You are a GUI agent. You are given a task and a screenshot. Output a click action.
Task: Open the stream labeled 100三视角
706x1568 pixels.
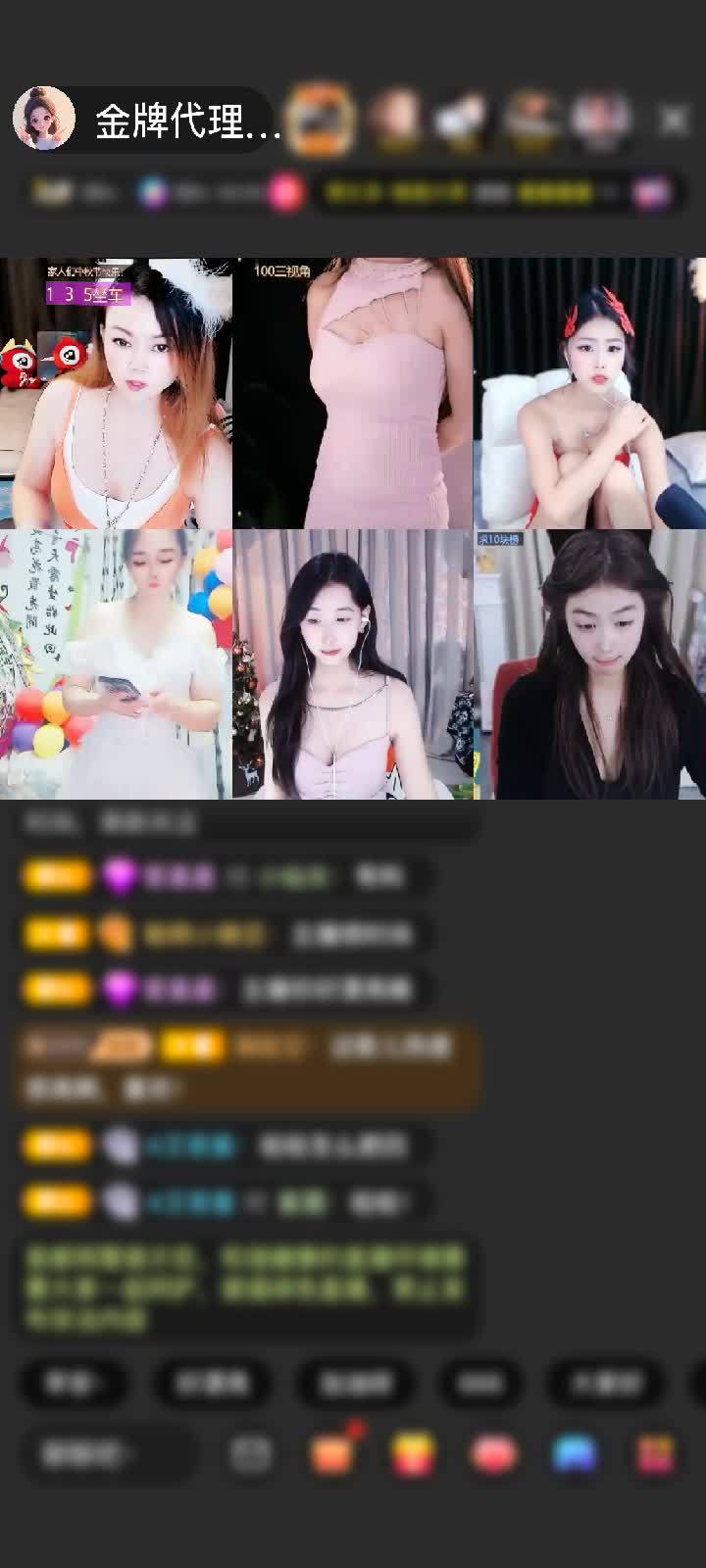tap(353, 393)
